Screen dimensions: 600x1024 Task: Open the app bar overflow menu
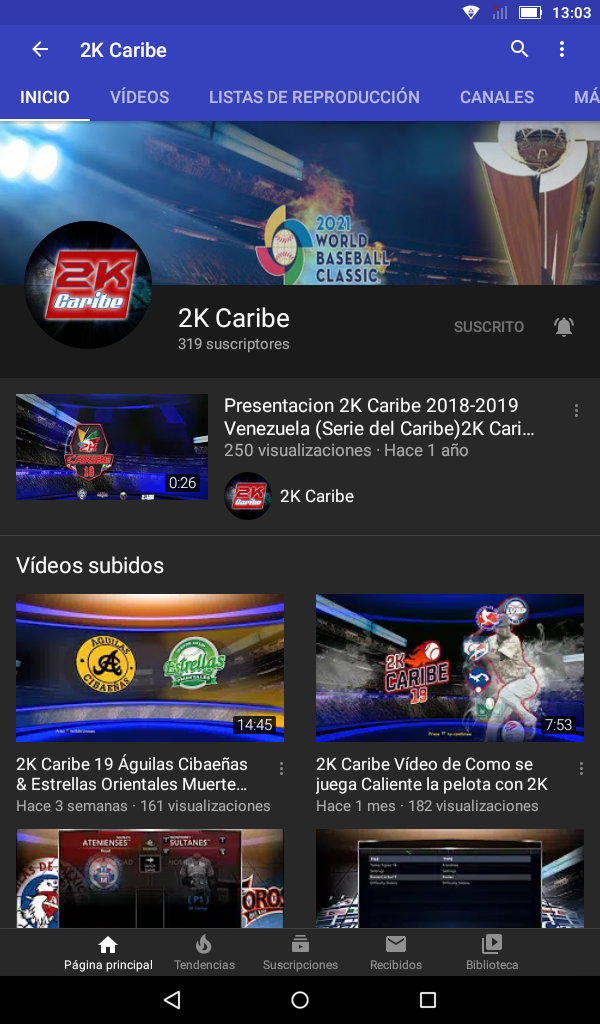[x=562, y=50]
